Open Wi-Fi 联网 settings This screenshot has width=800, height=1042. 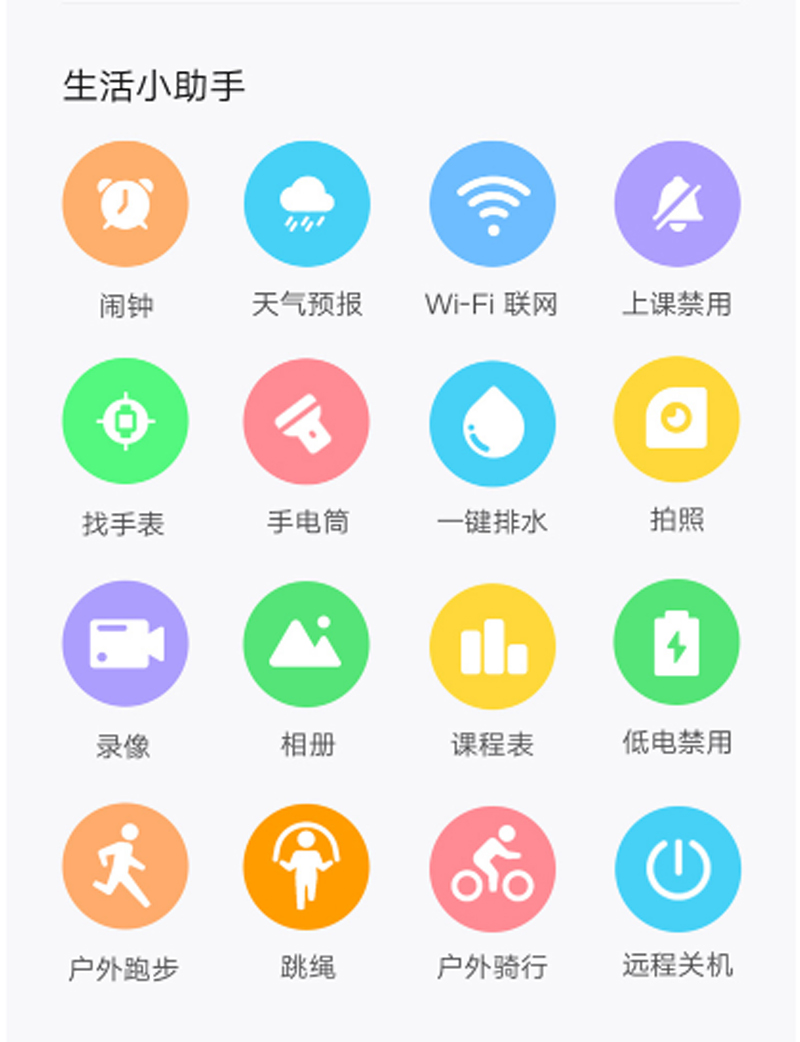point(492,204)
